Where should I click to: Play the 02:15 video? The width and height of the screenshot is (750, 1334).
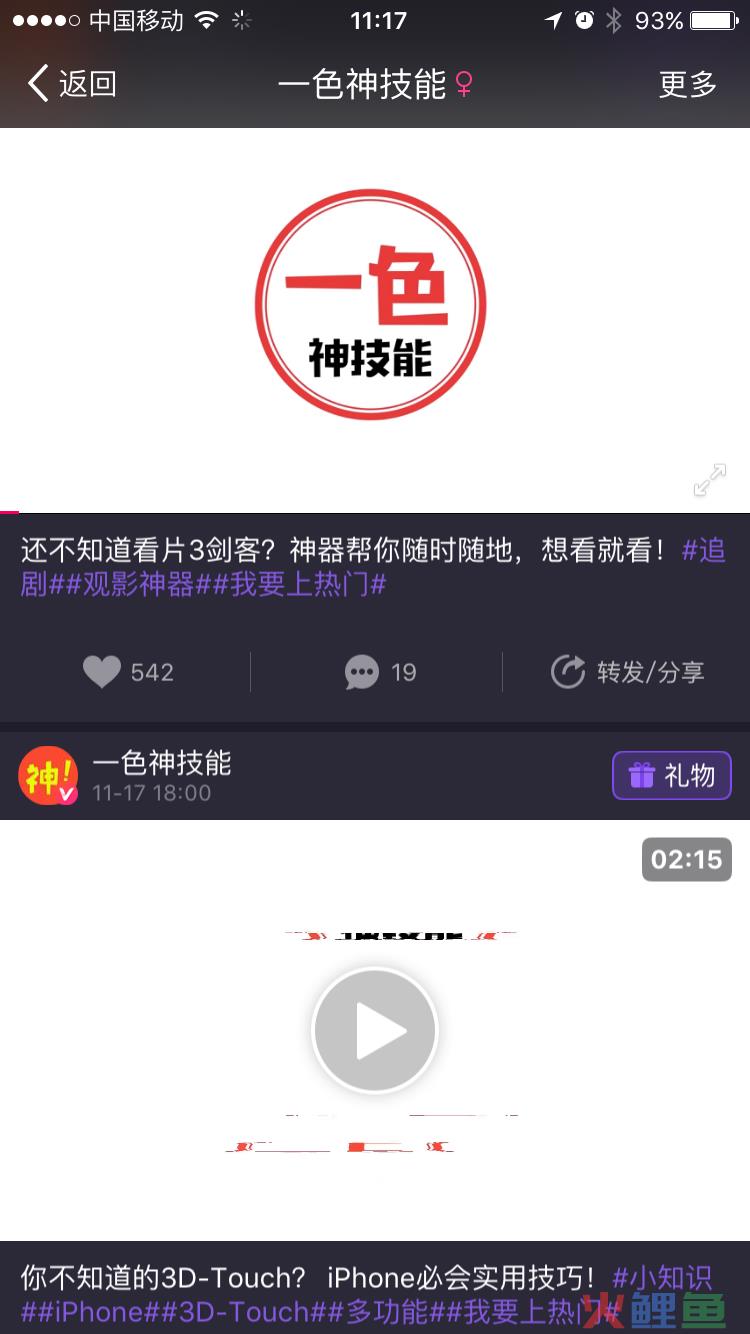click(x=375, y=1030)
